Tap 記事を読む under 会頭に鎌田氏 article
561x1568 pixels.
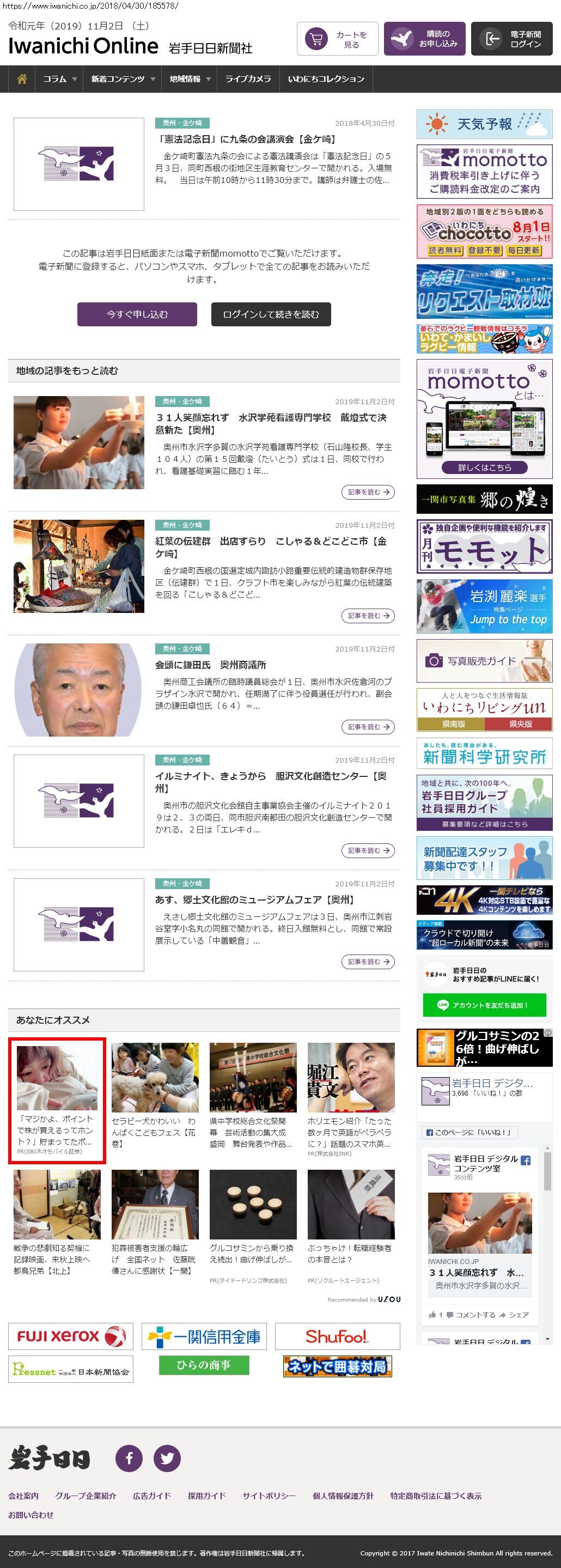pyautogui.click(x=368, y=727)
